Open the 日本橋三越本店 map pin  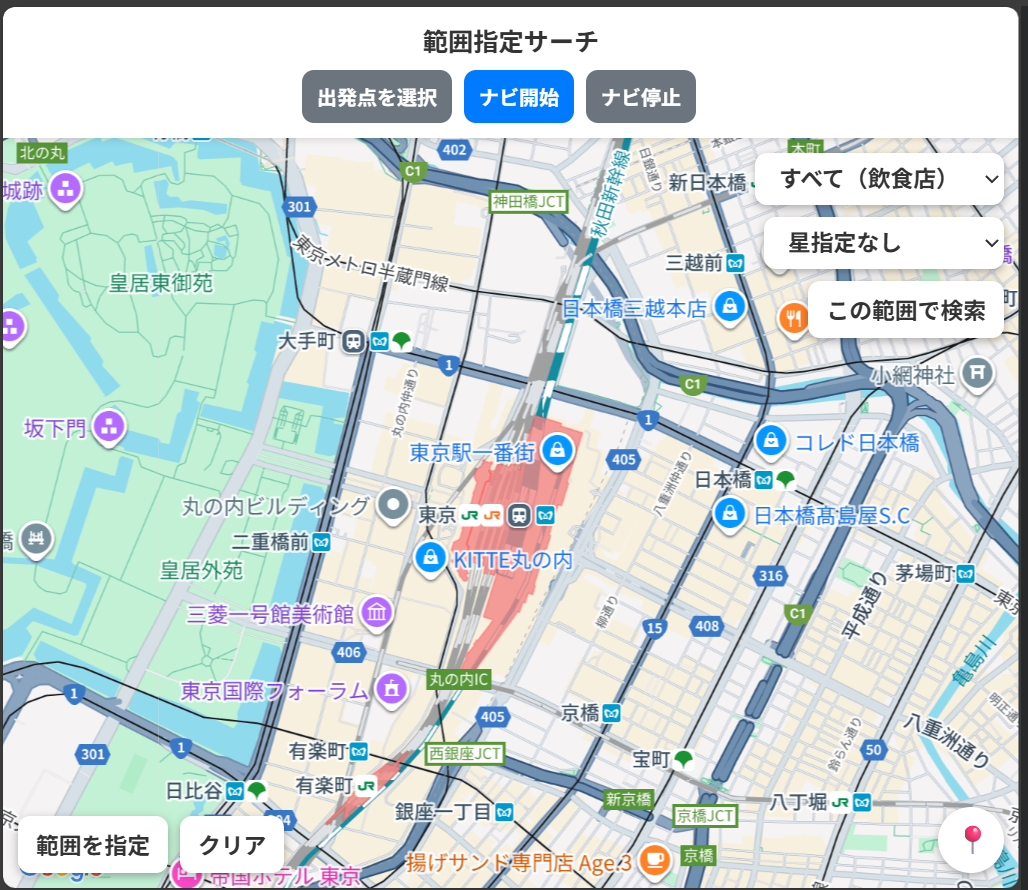(x=730, y=306)
